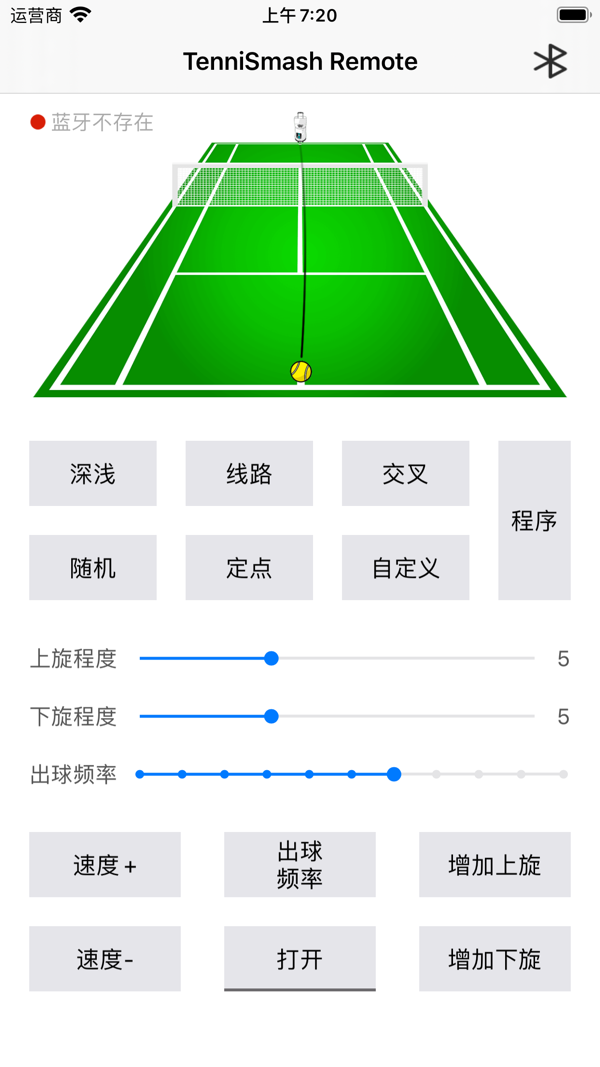600x1067 pixels.
Task: Open the 程序 program button
Action: (x=534, y=521)
